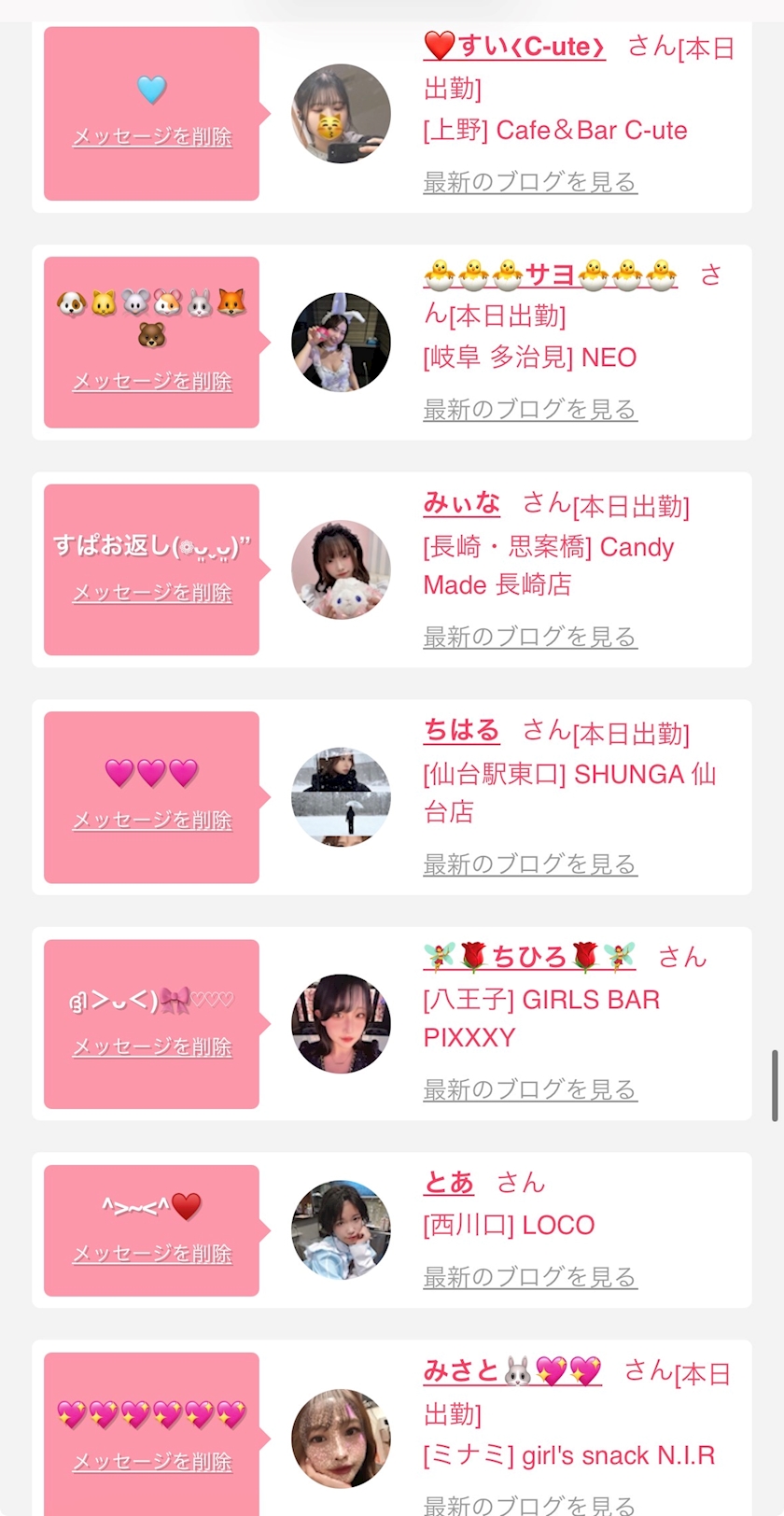Viewport: 784px width, 1516px height.
Task: View latest blog of ちひろ
Action: click(529, 1089)
